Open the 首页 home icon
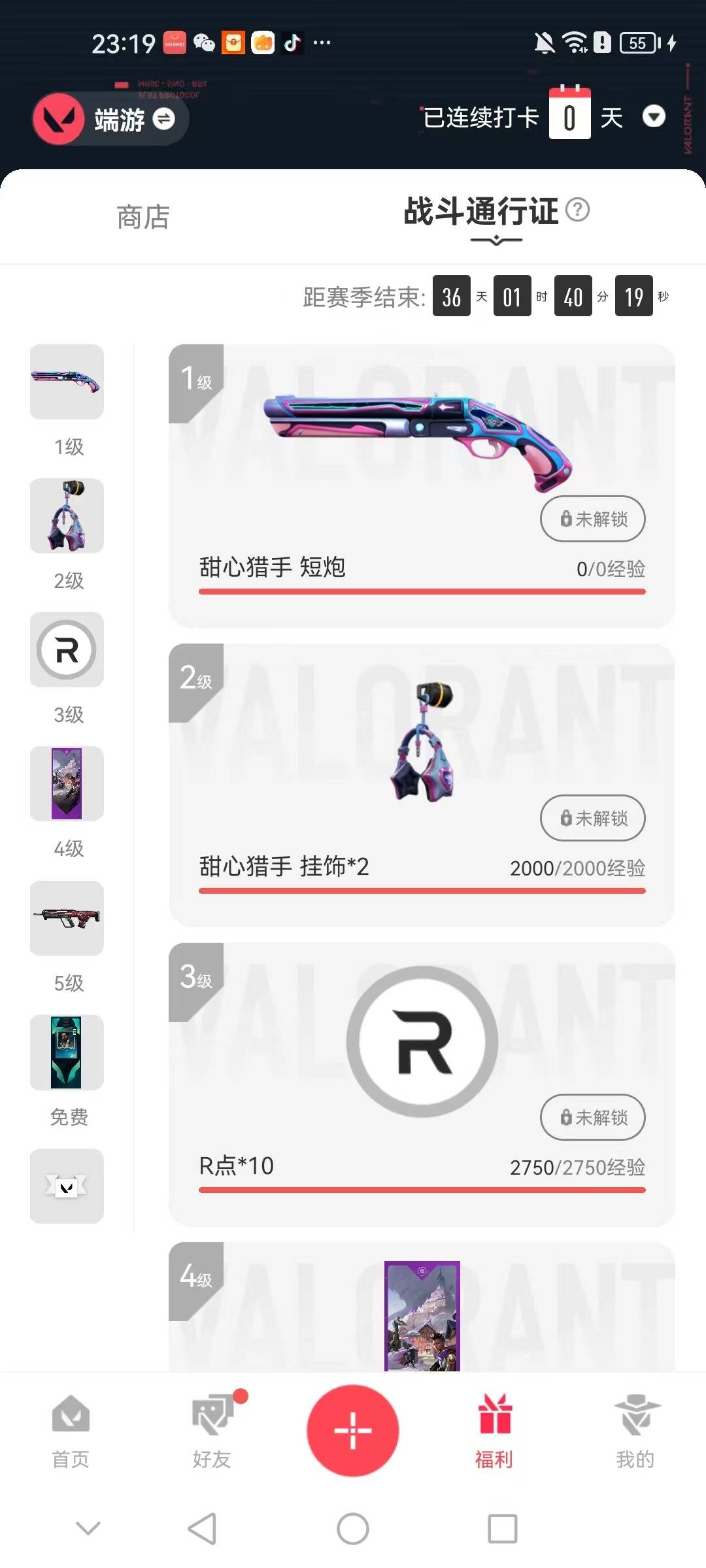Image resolution: width=706 pixels, height=1568 pixels. coord(71,1429)
